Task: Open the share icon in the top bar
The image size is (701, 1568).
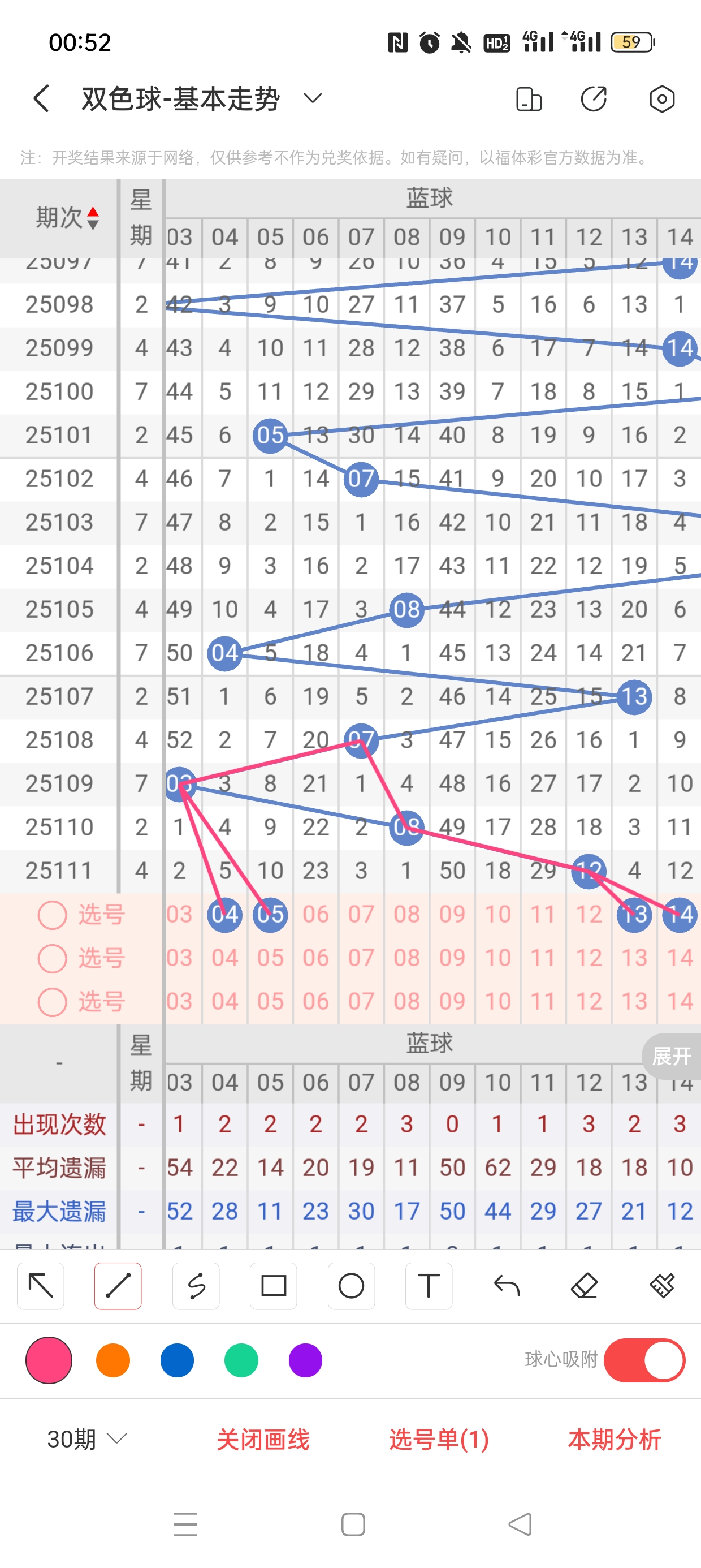Action: (593, 98)
